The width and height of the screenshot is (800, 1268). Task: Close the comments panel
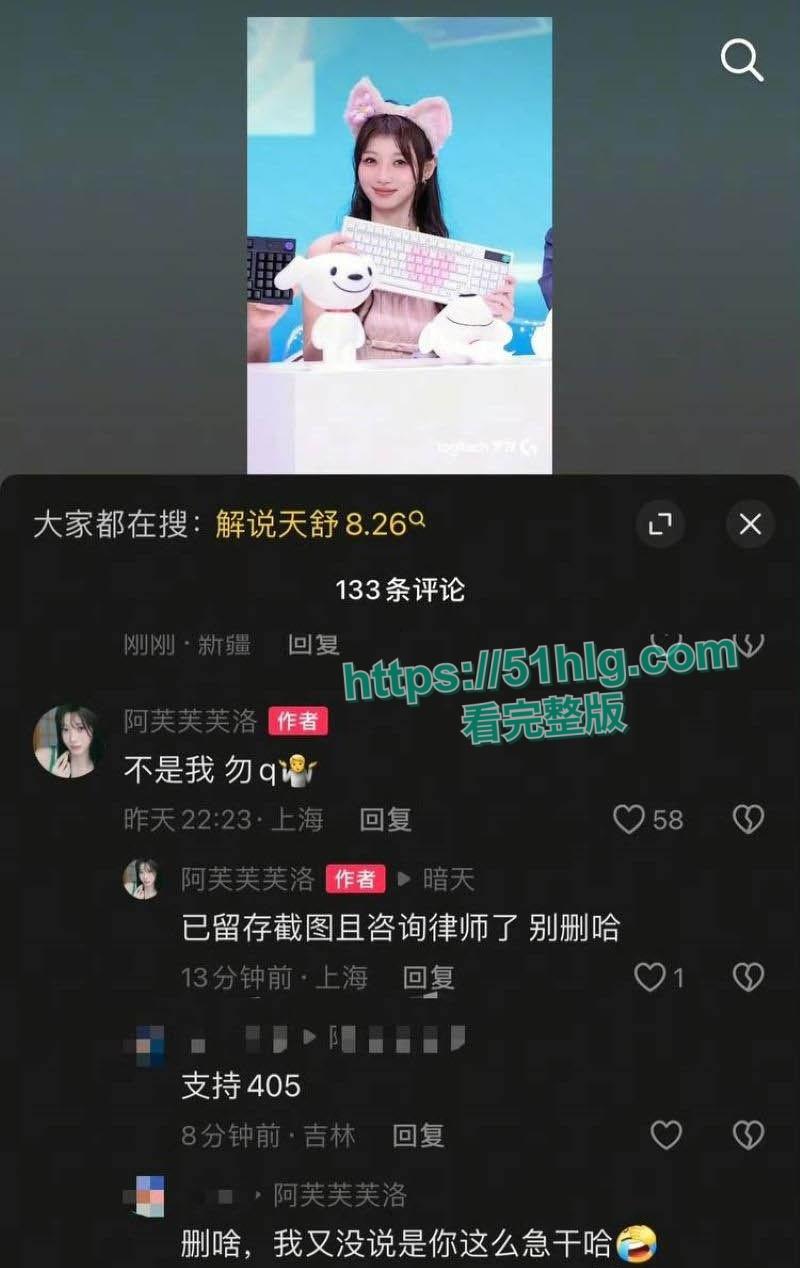[750, 524]
